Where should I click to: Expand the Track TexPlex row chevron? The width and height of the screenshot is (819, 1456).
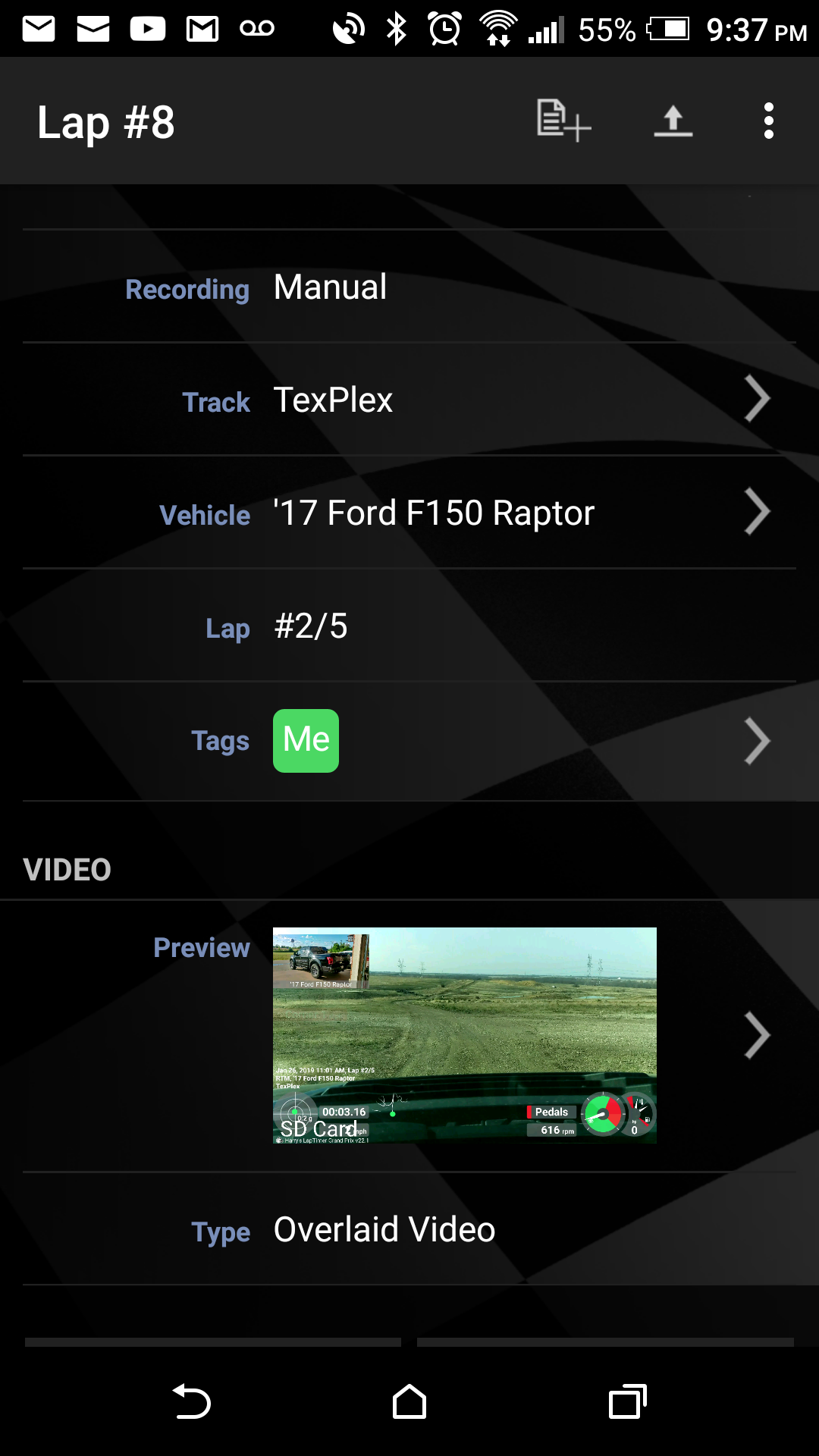pos(756,398)
